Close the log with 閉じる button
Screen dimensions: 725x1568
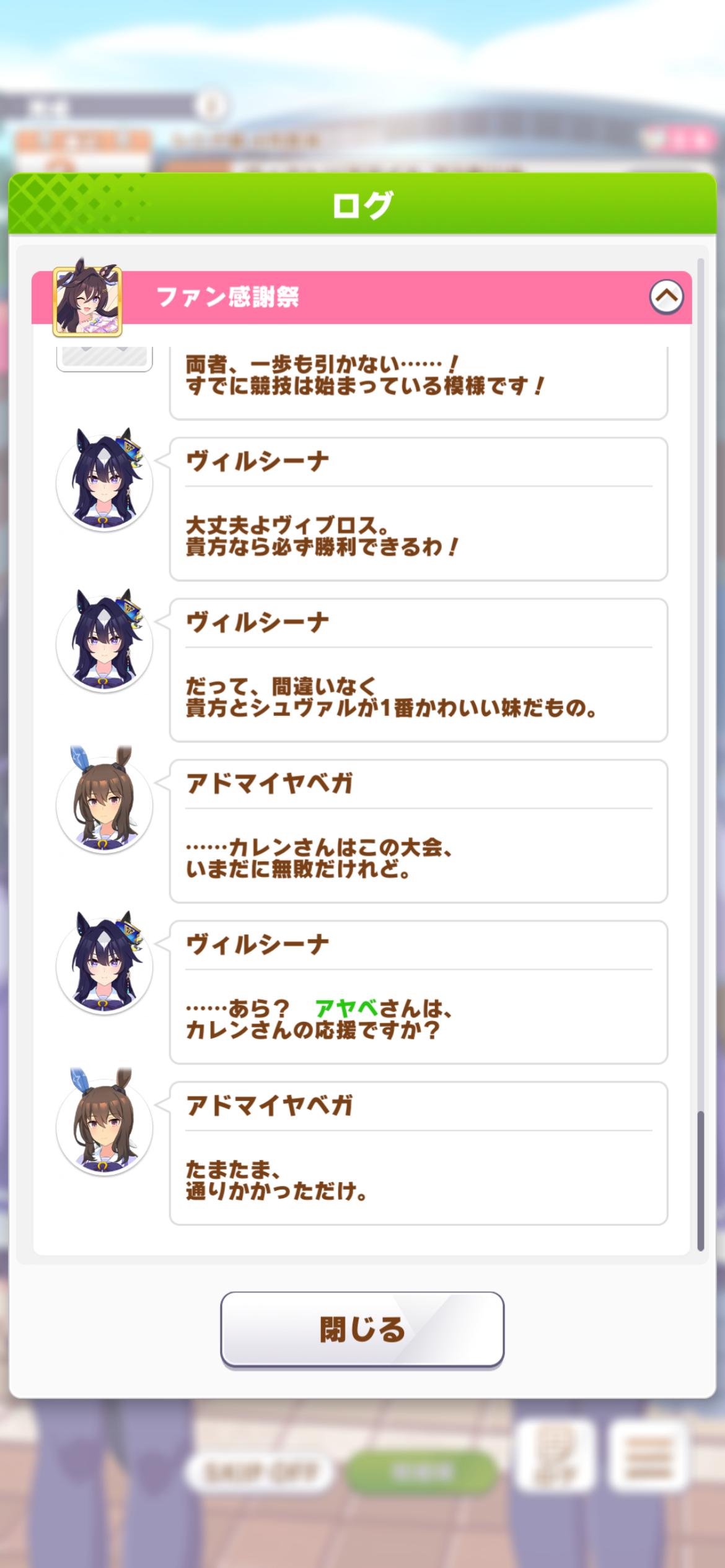point(362,1330)
